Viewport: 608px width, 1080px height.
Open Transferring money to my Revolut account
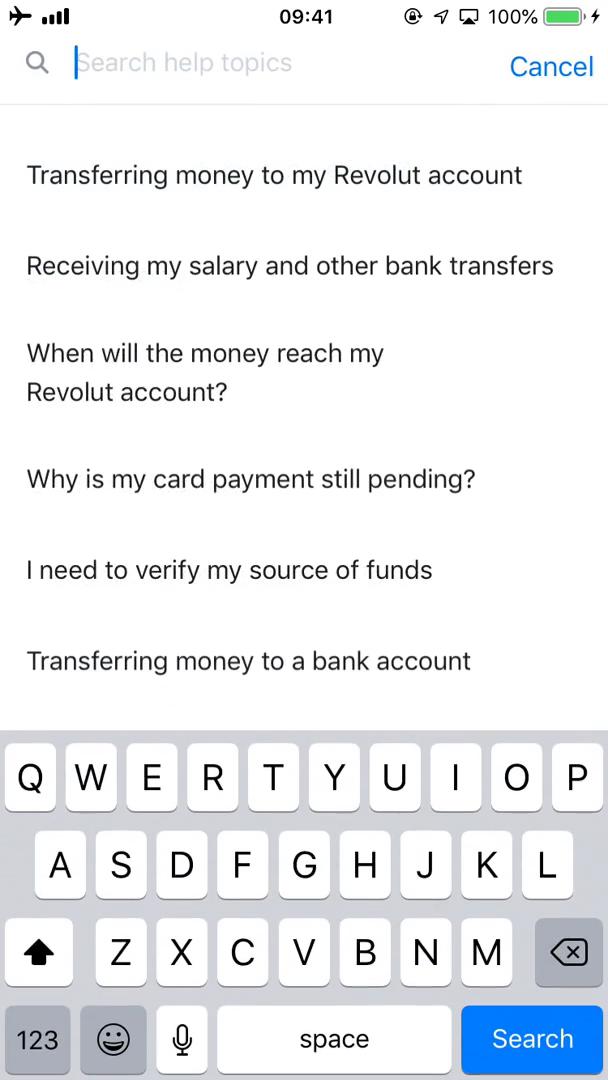tap(274, 176)
